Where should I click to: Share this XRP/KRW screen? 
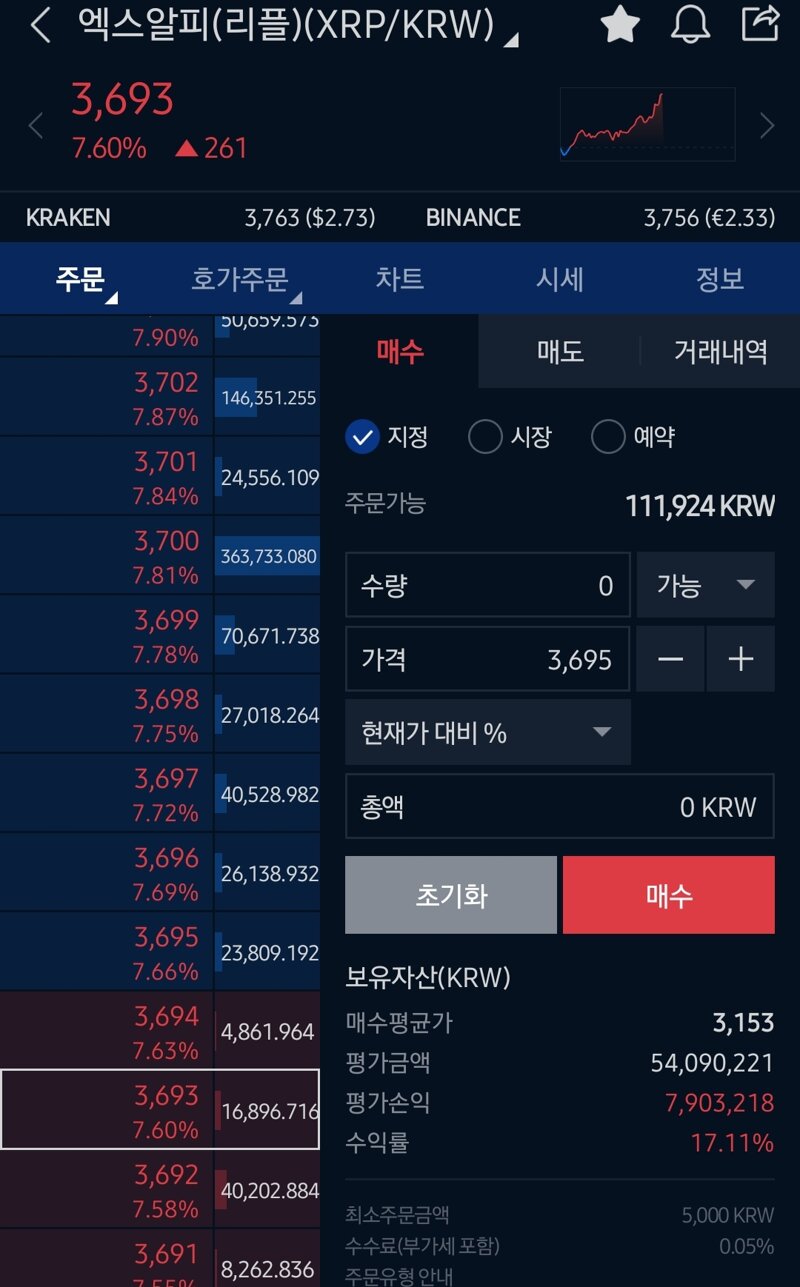(x=760, y=24)
